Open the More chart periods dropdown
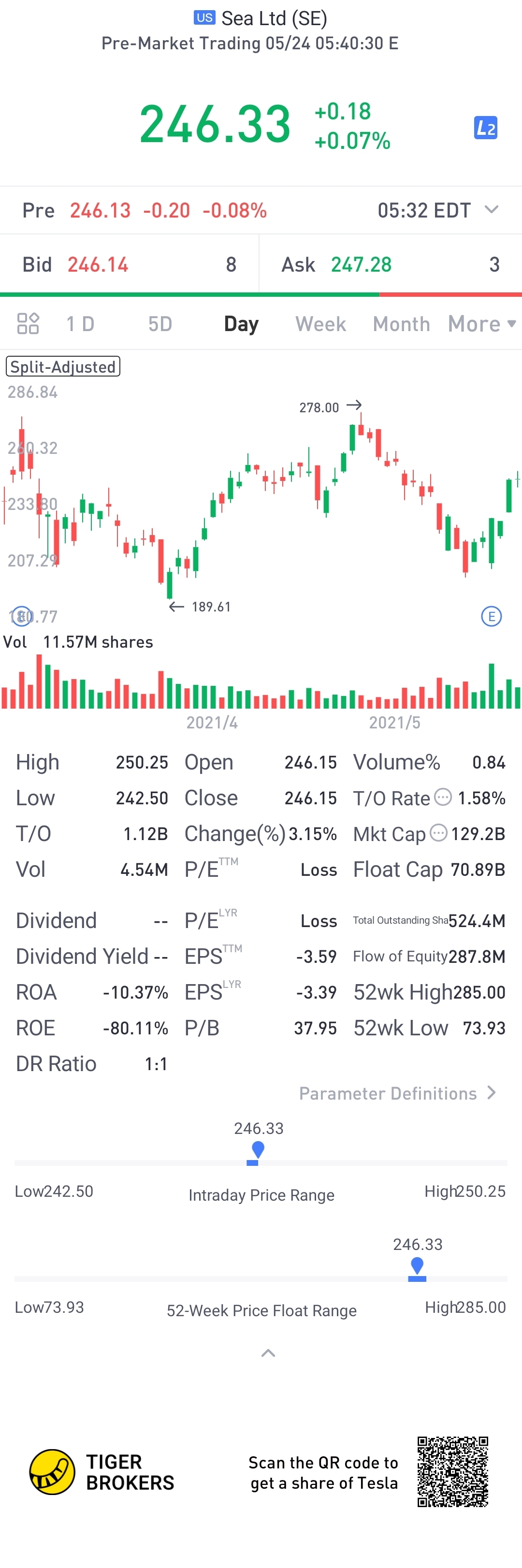The image size is (522, 1568). click(x=481, y=324)
